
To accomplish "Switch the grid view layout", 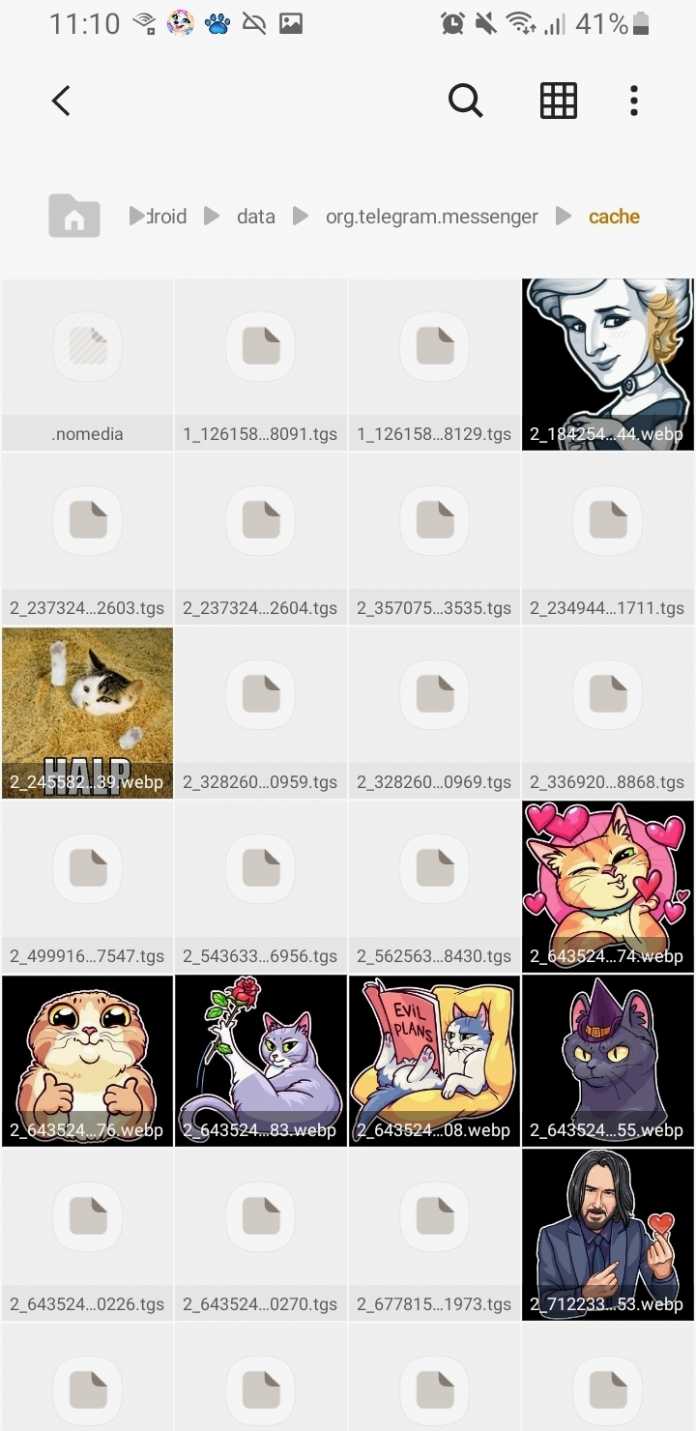I will coord(558,101).
